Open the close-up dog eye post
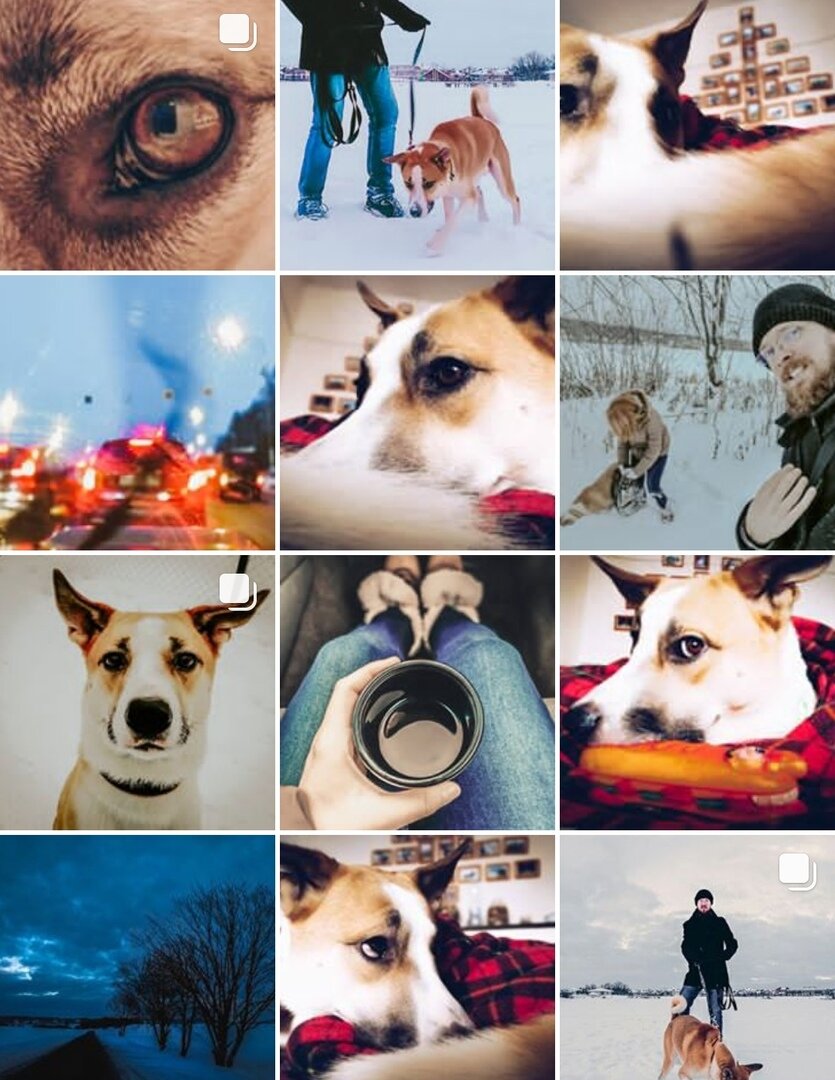Viewport: 835px width, 1080px height. 137,135
